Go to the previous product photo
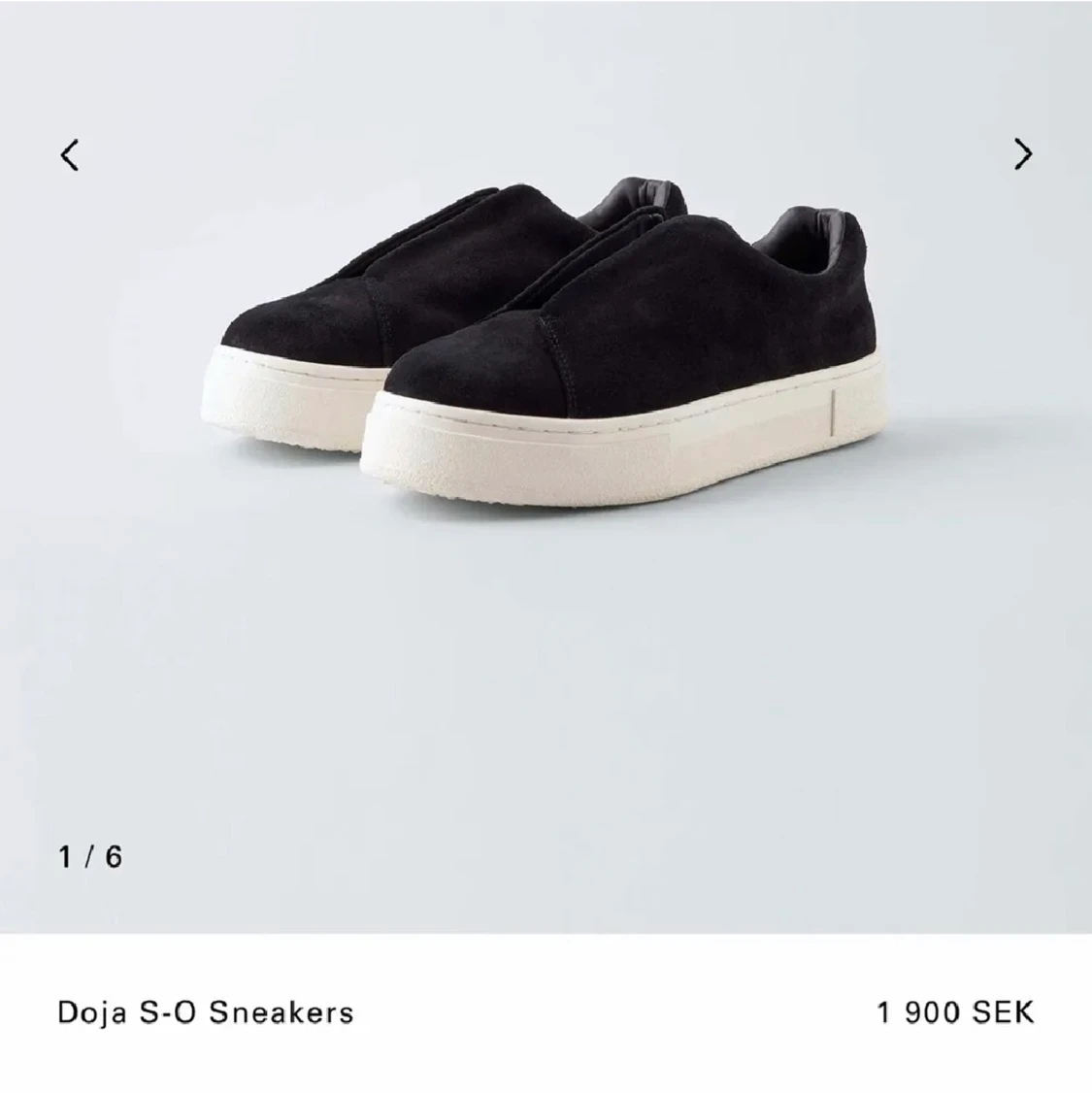The image size is (1092, 1093). point(70,154)
